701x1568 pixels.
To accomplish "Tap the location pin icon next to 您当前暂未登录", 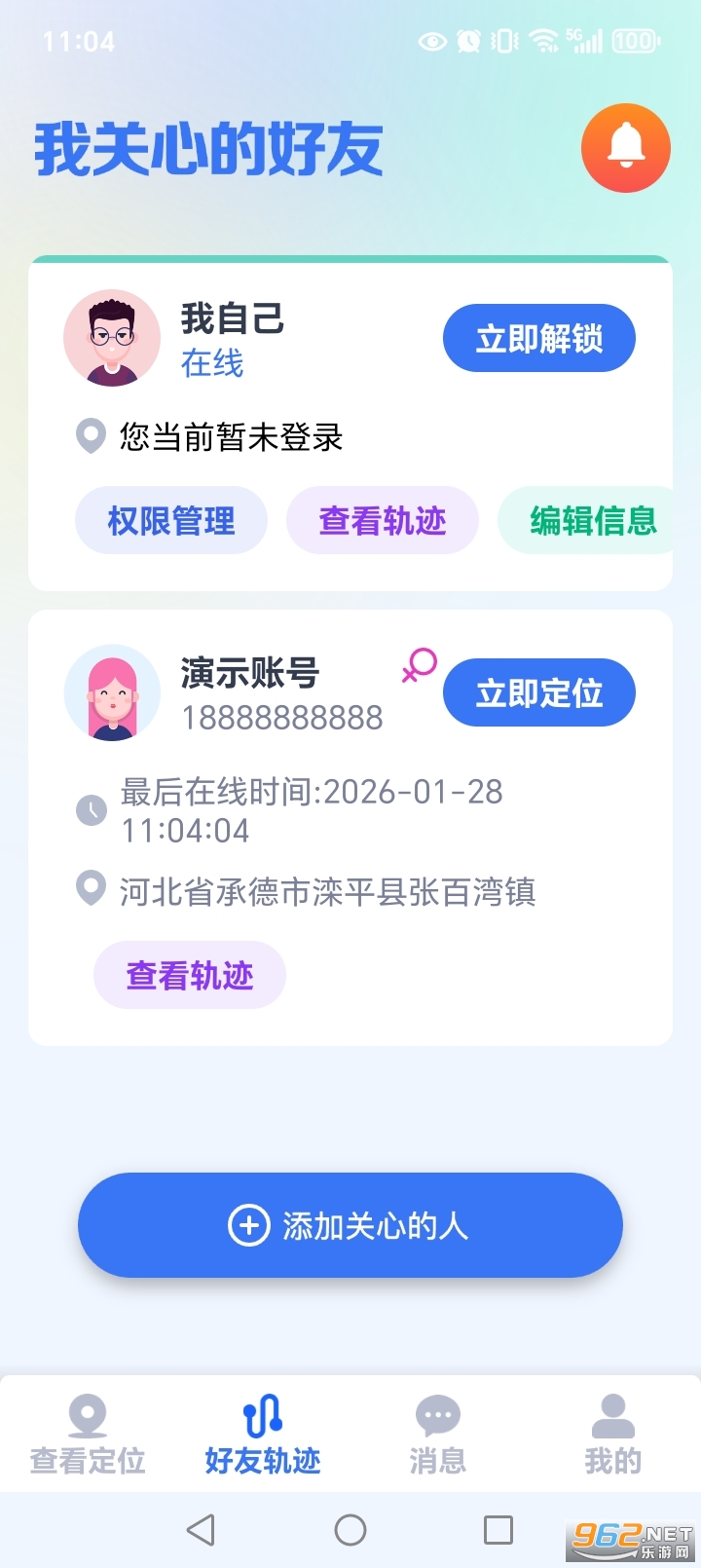I will point(91,437).
